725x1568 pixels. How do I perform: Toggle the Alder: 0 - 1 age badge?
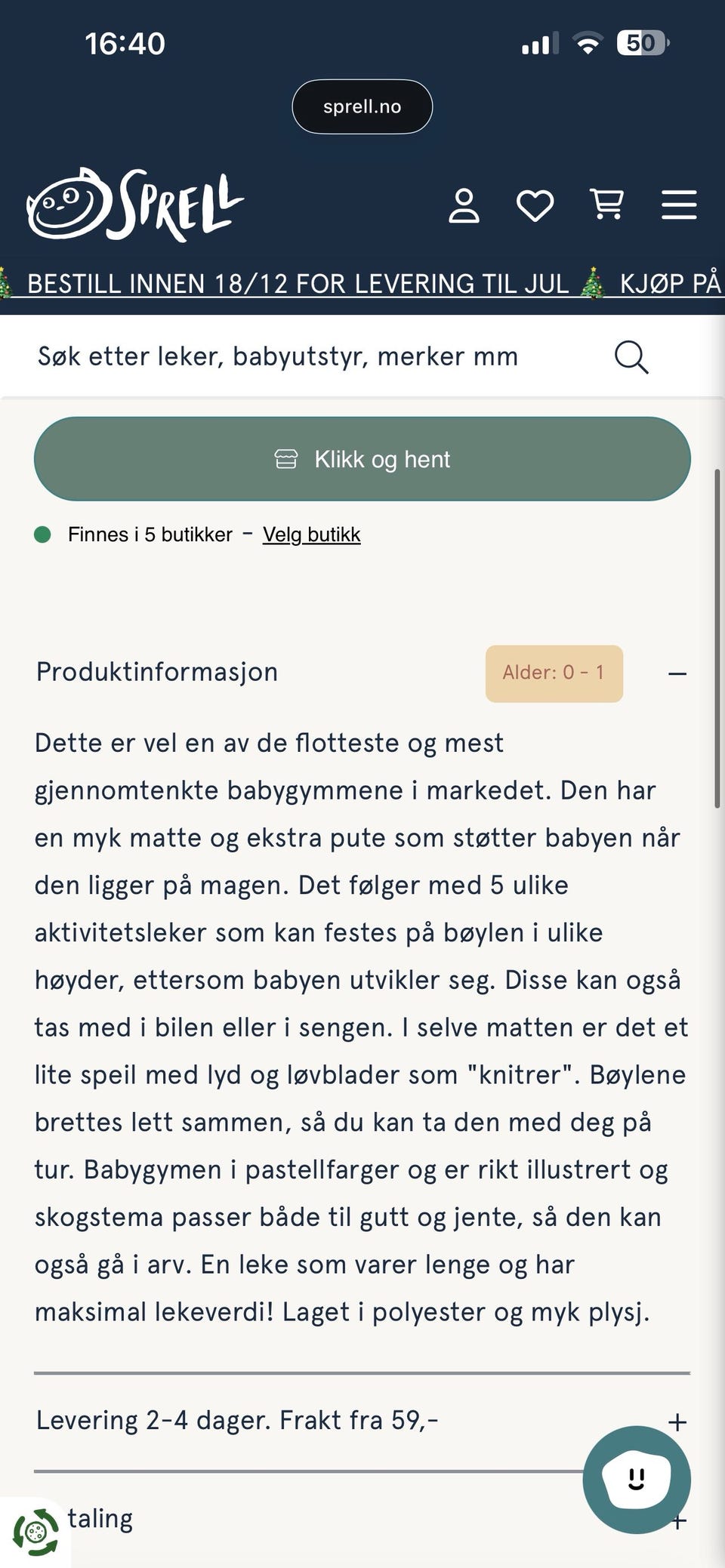(554, 673)
